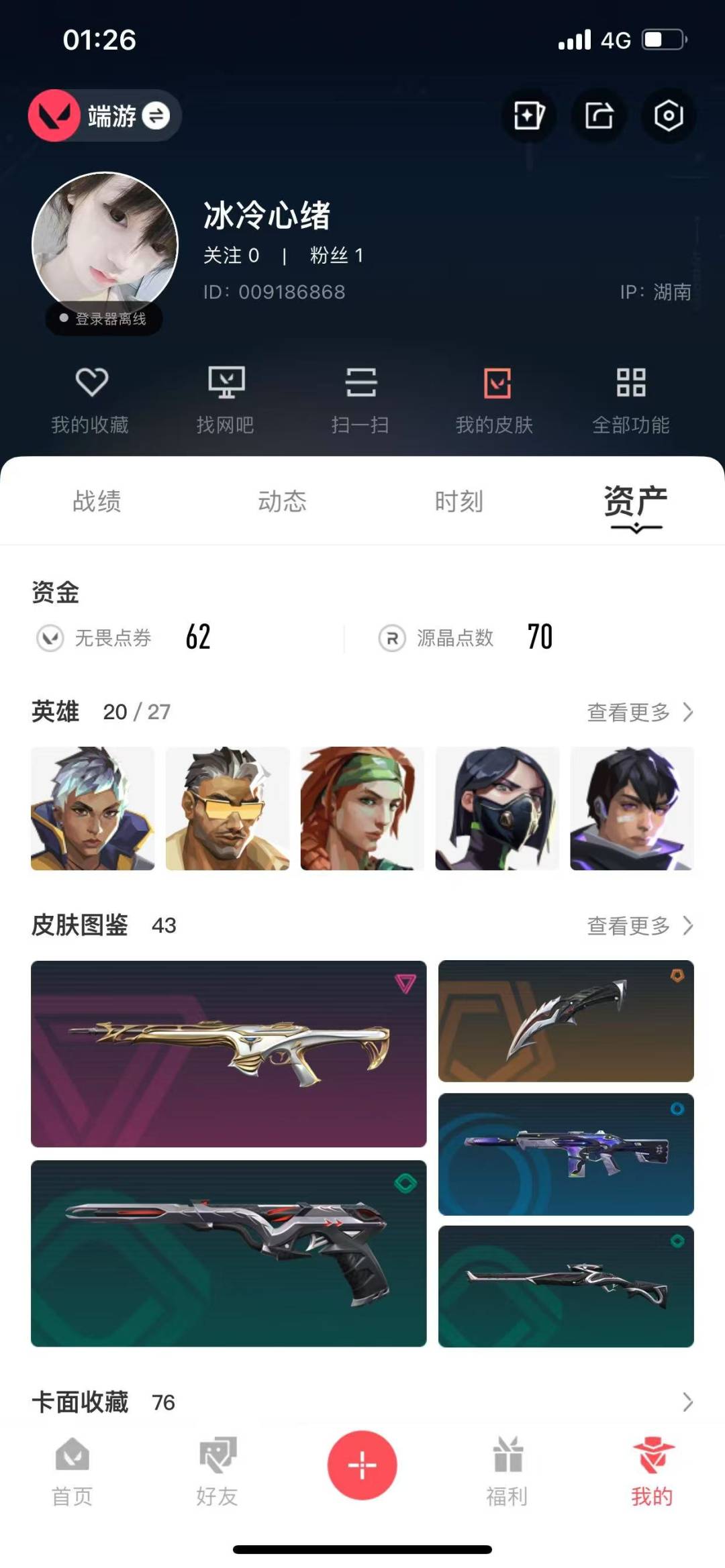Open 找网吧 shortcut

pos(226,401)
